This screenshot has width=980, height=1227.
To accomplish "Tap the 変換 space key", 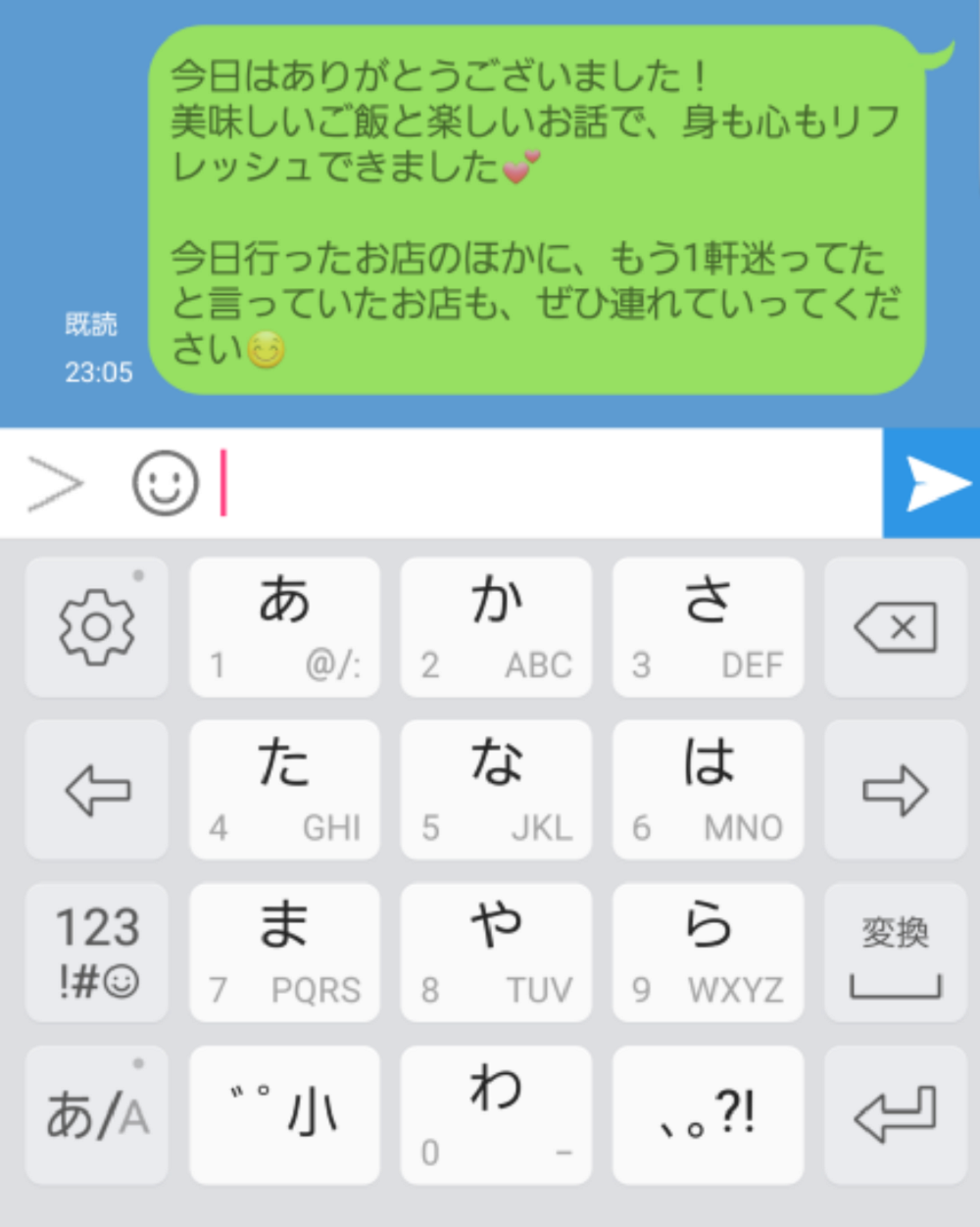I will tap(896, 953).
